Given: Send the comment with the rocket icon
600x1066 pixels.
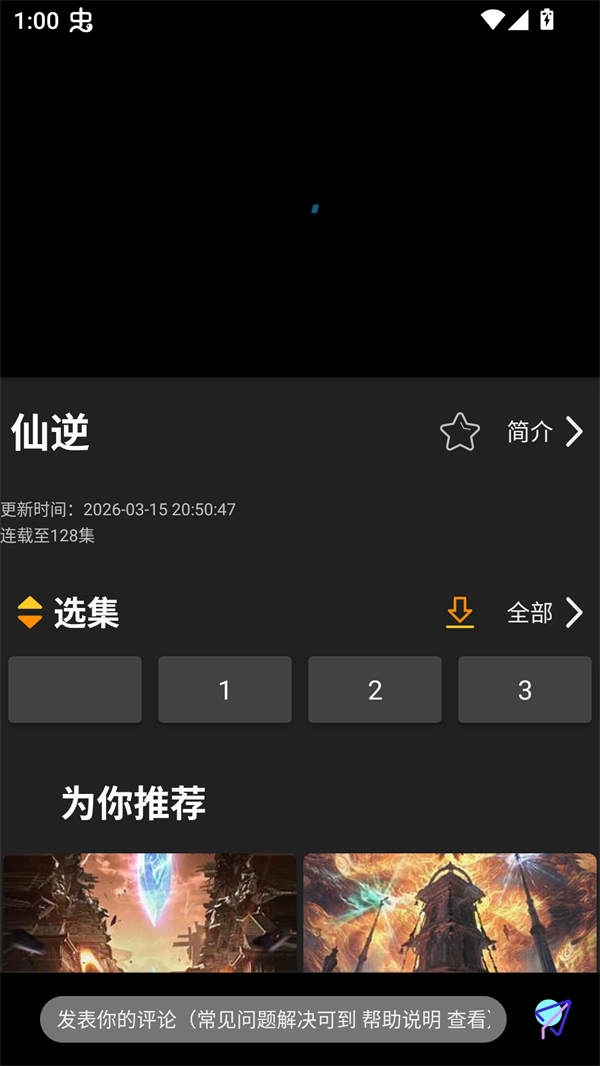Looking at the screenshot, I should click(x=552, y=1019).
